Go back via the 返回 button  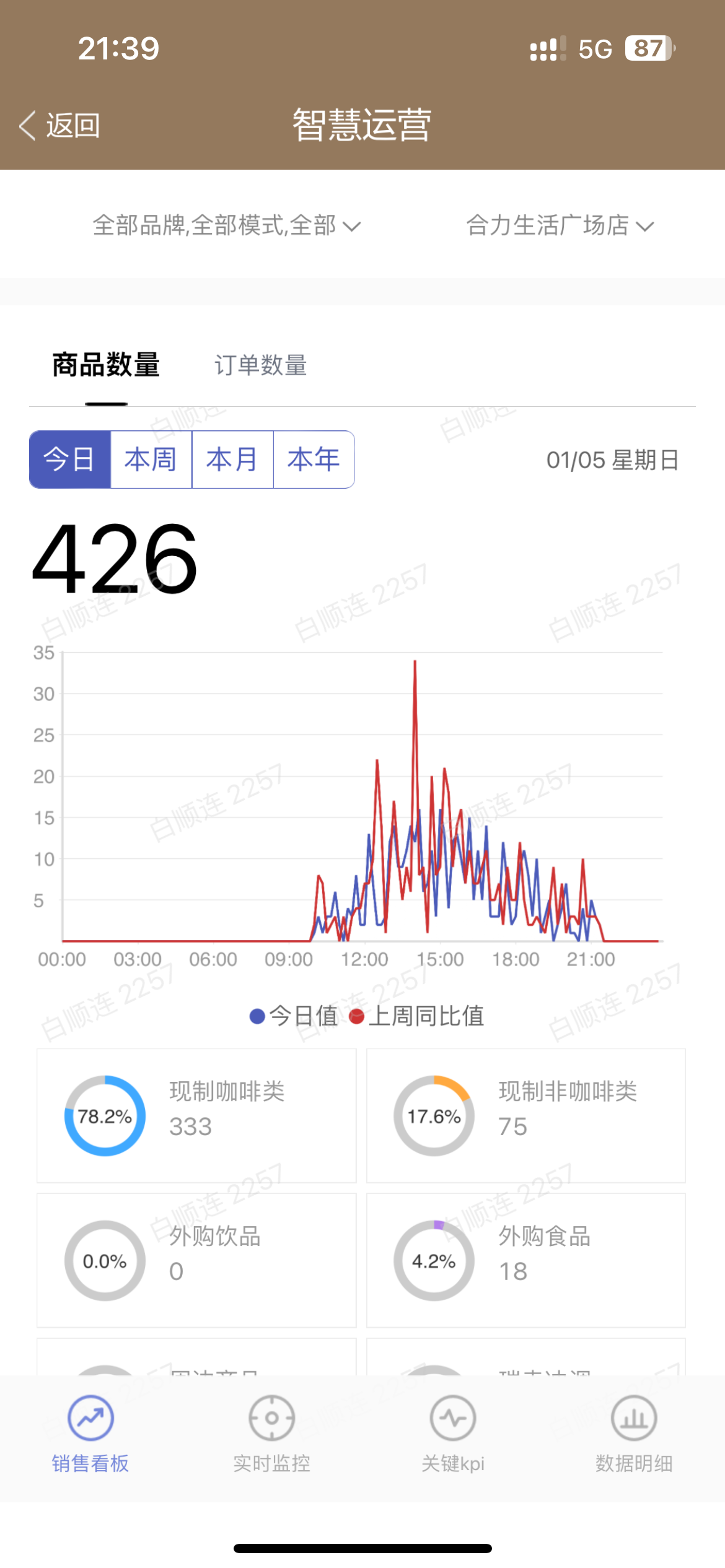[60, 126]
